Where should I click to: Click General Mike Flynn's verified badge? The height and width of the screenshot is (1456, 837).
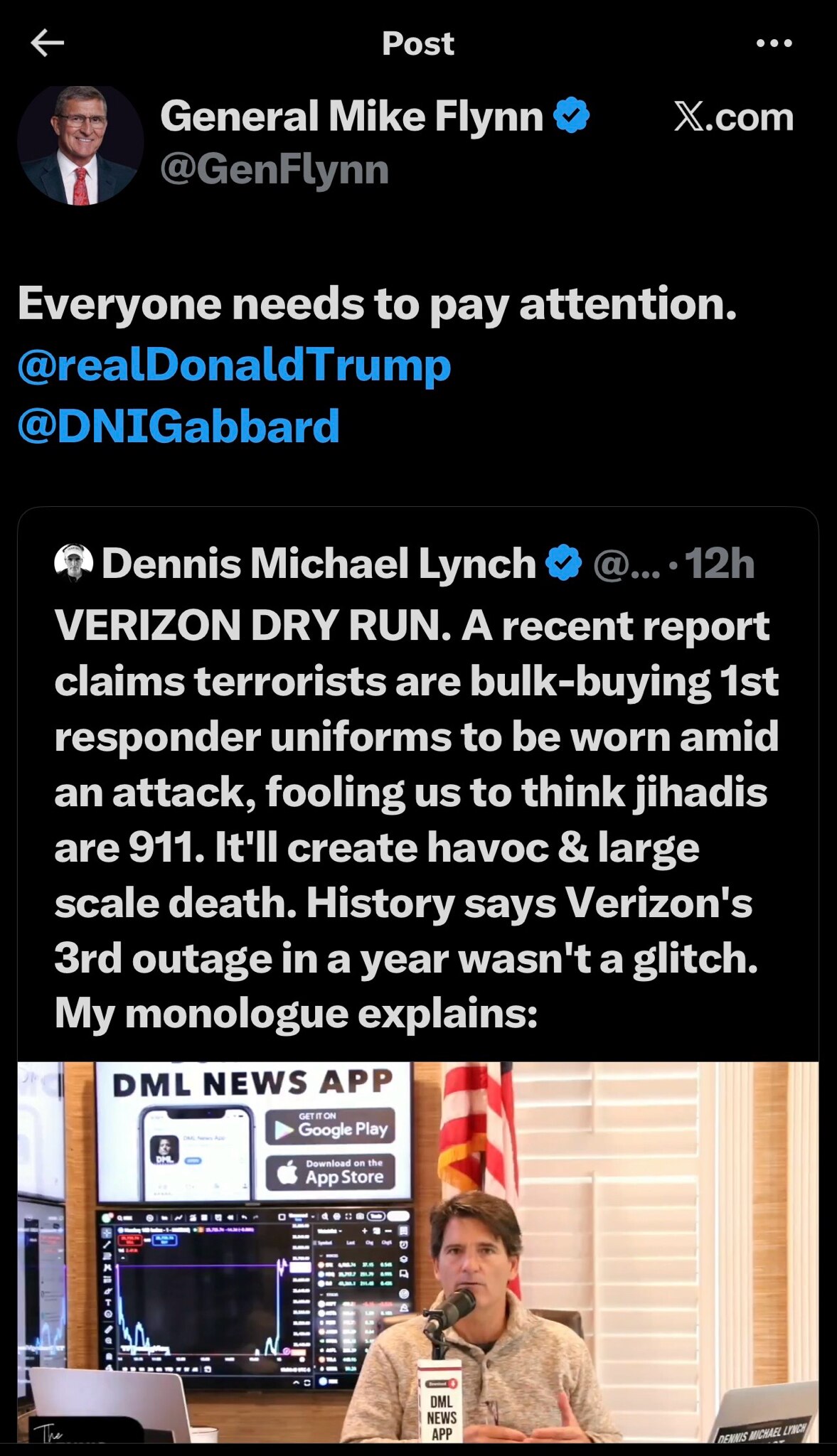tap(570, 116)
